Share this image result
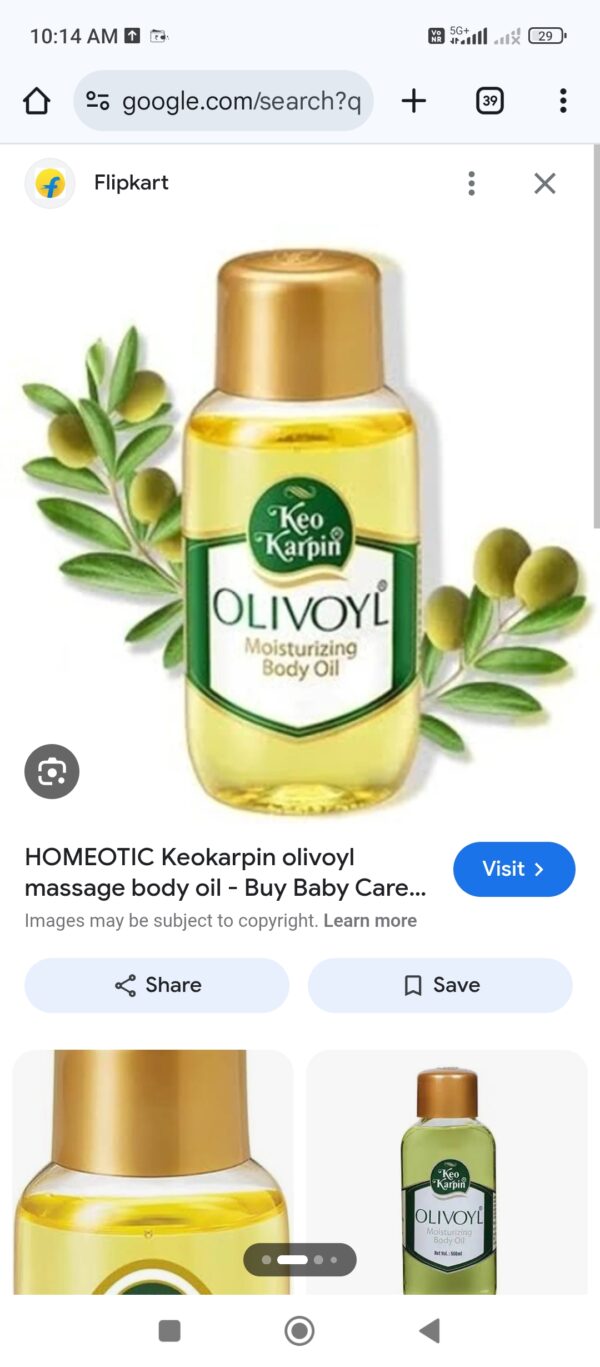The height and width of the screenshot is (1367, 600). pyautogui.click(x=157, y=985)
